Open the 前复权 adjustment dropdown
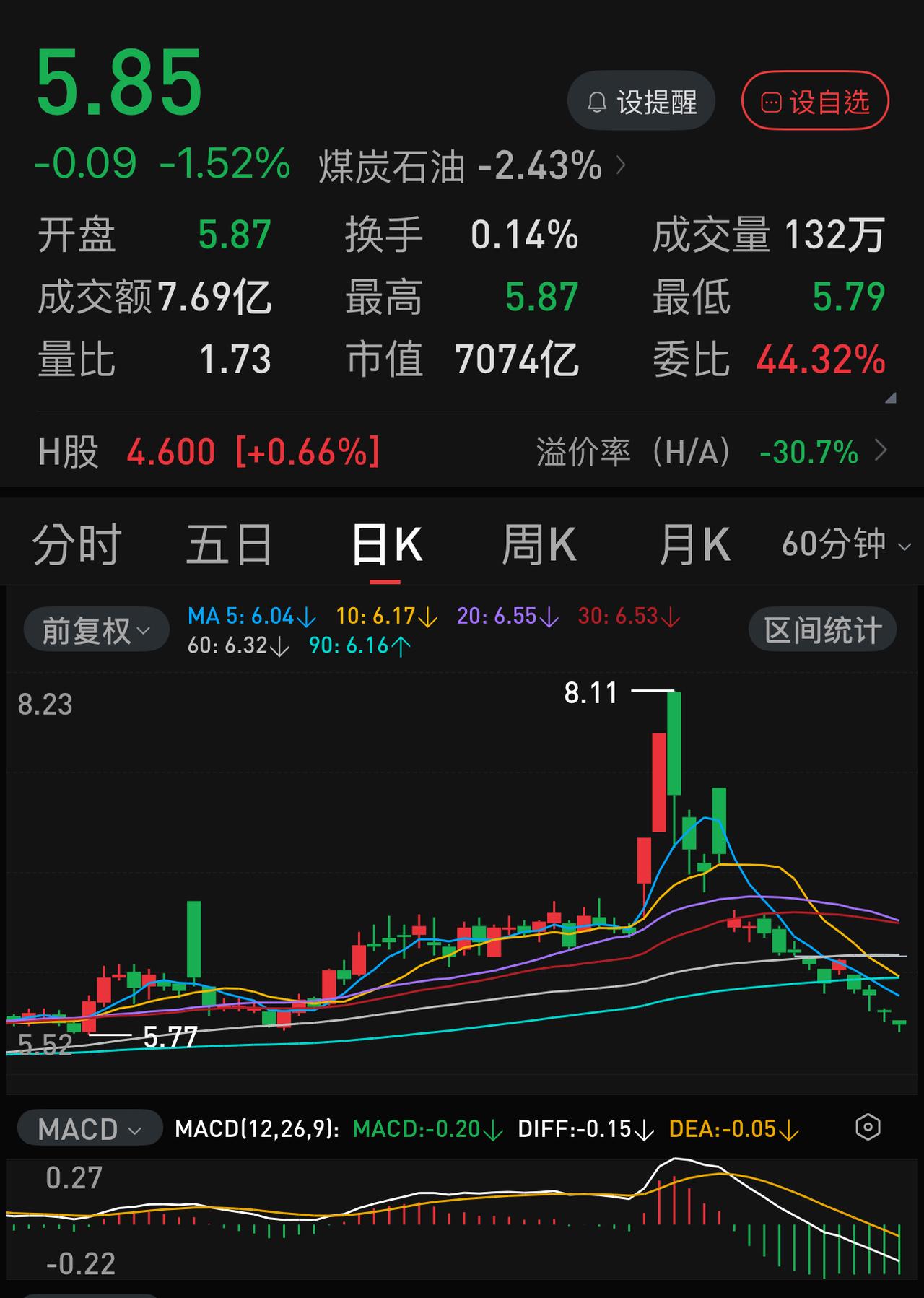 [95, 629]
